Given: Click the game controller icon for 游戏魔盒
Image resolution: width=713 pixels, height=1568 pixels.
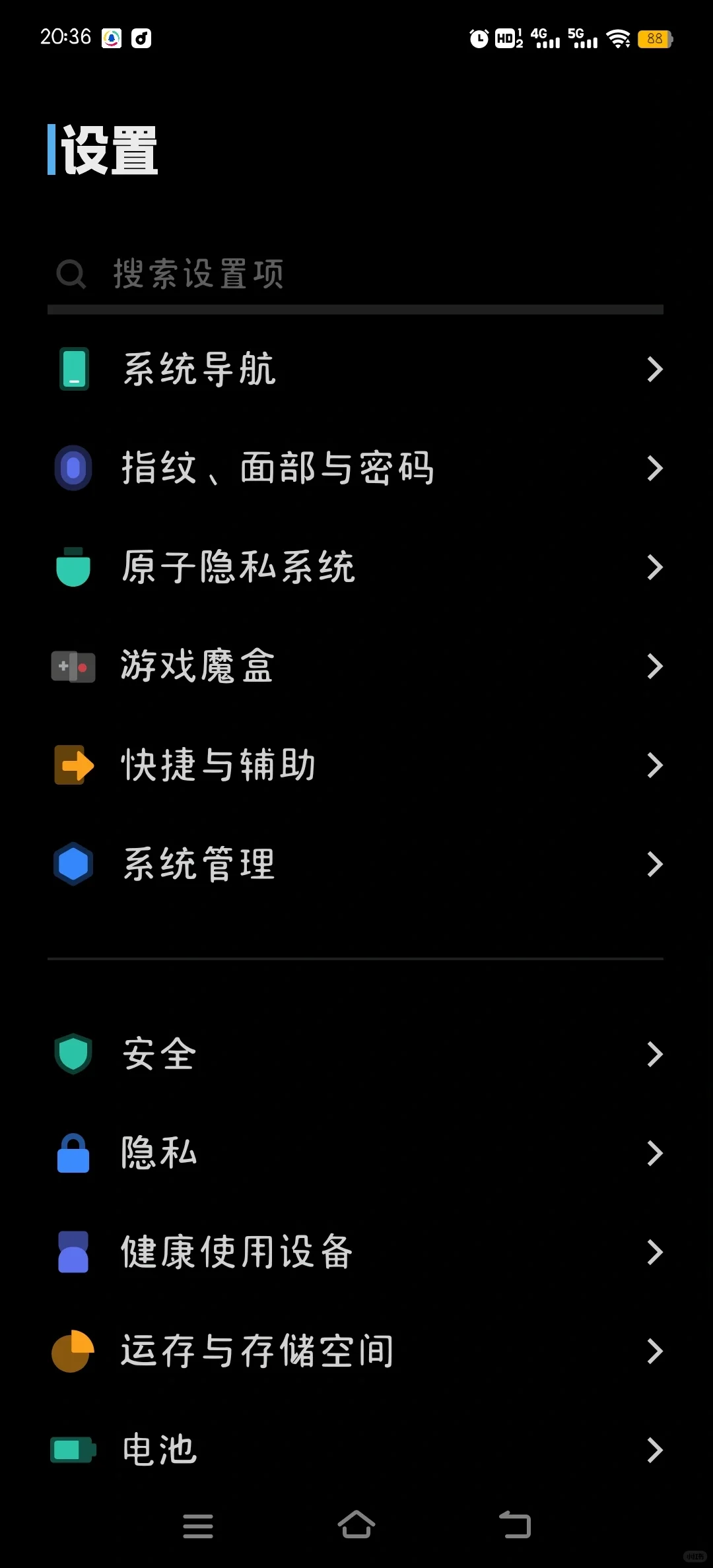Looking at the screenshot, I should pyautogui.click(x=73, y=666).
